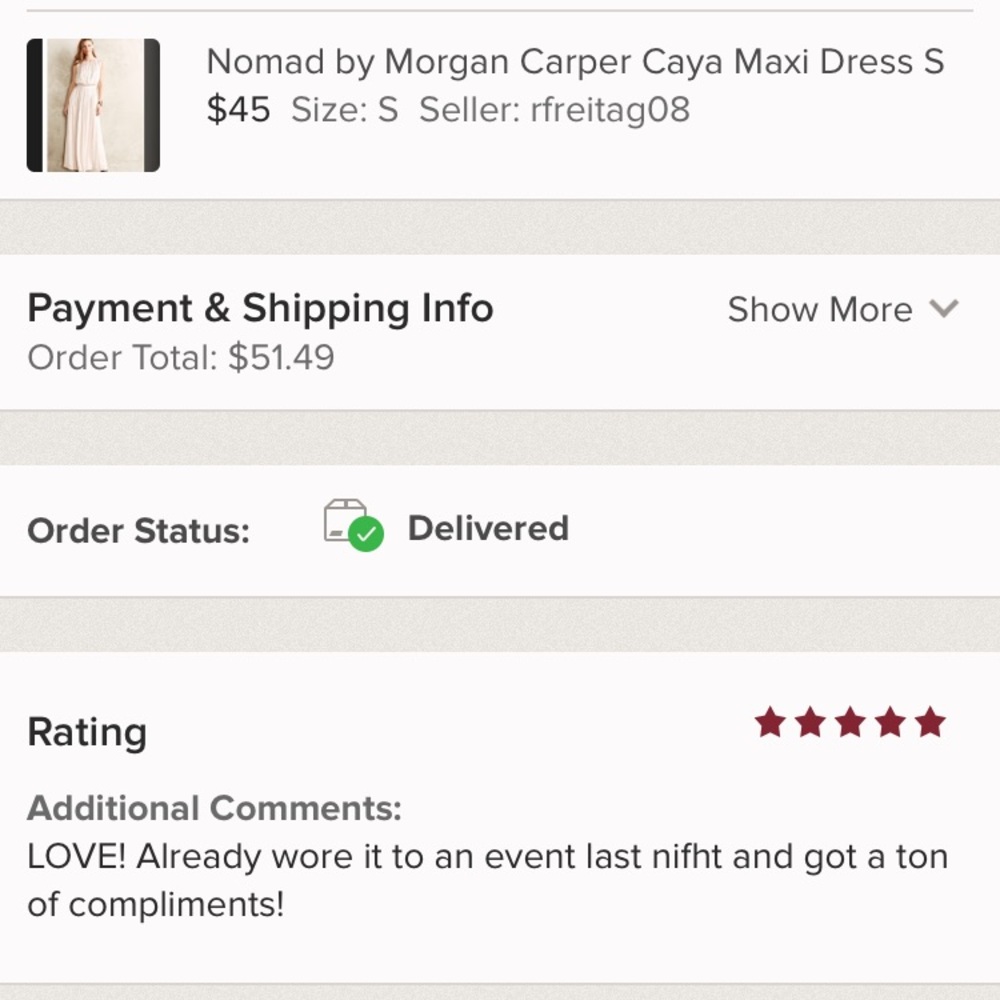1000x1000 pixels.
Task: Open the Caya Maxi Dress listing
Action: tap(574, 63)
